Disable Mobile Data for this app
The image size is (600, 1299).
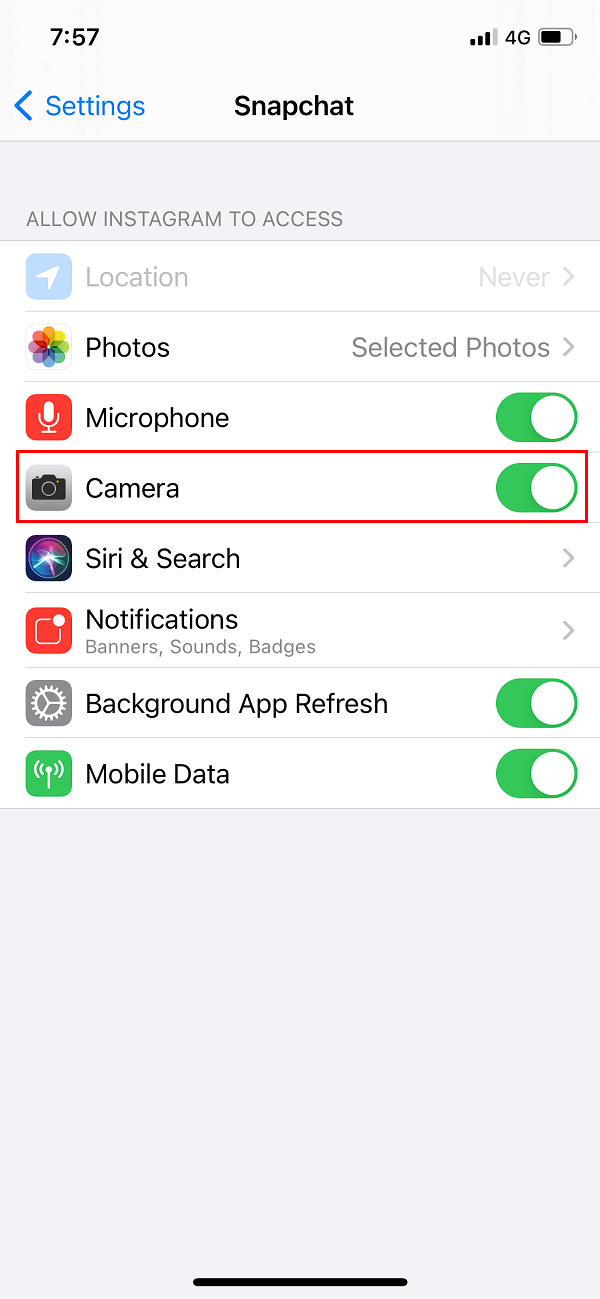536,774
